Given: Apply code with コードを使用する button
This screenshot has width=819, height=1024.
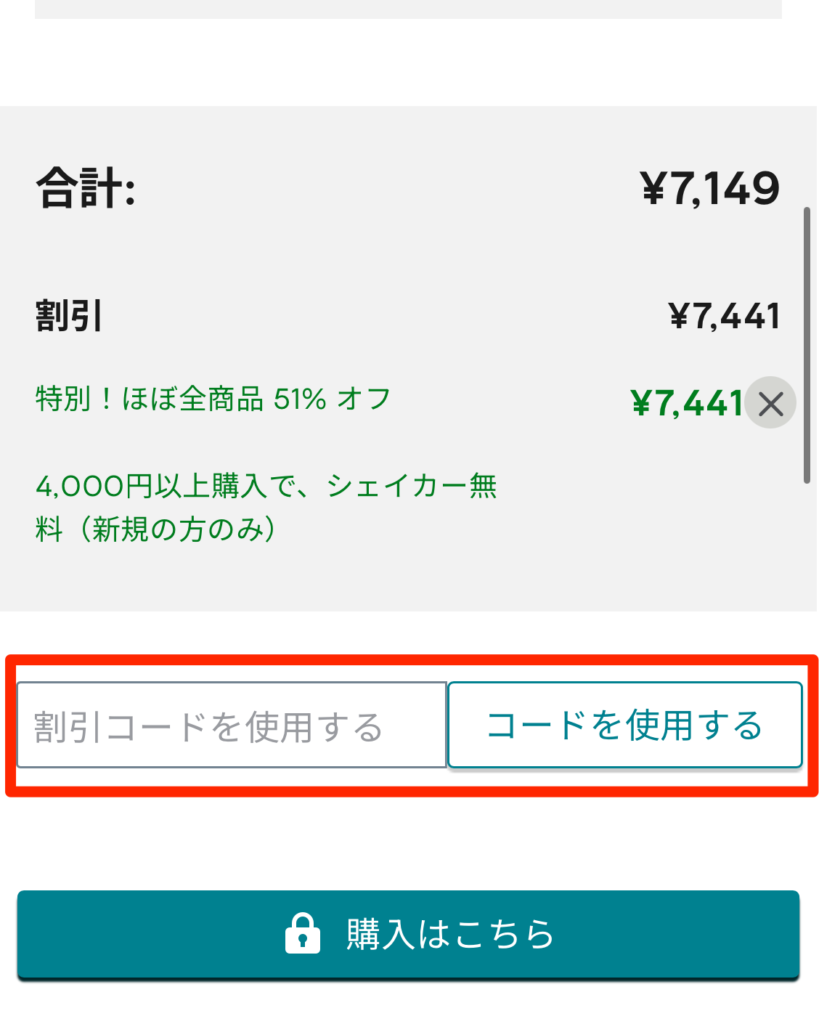Looking at the screenshot, I should 624,725.
